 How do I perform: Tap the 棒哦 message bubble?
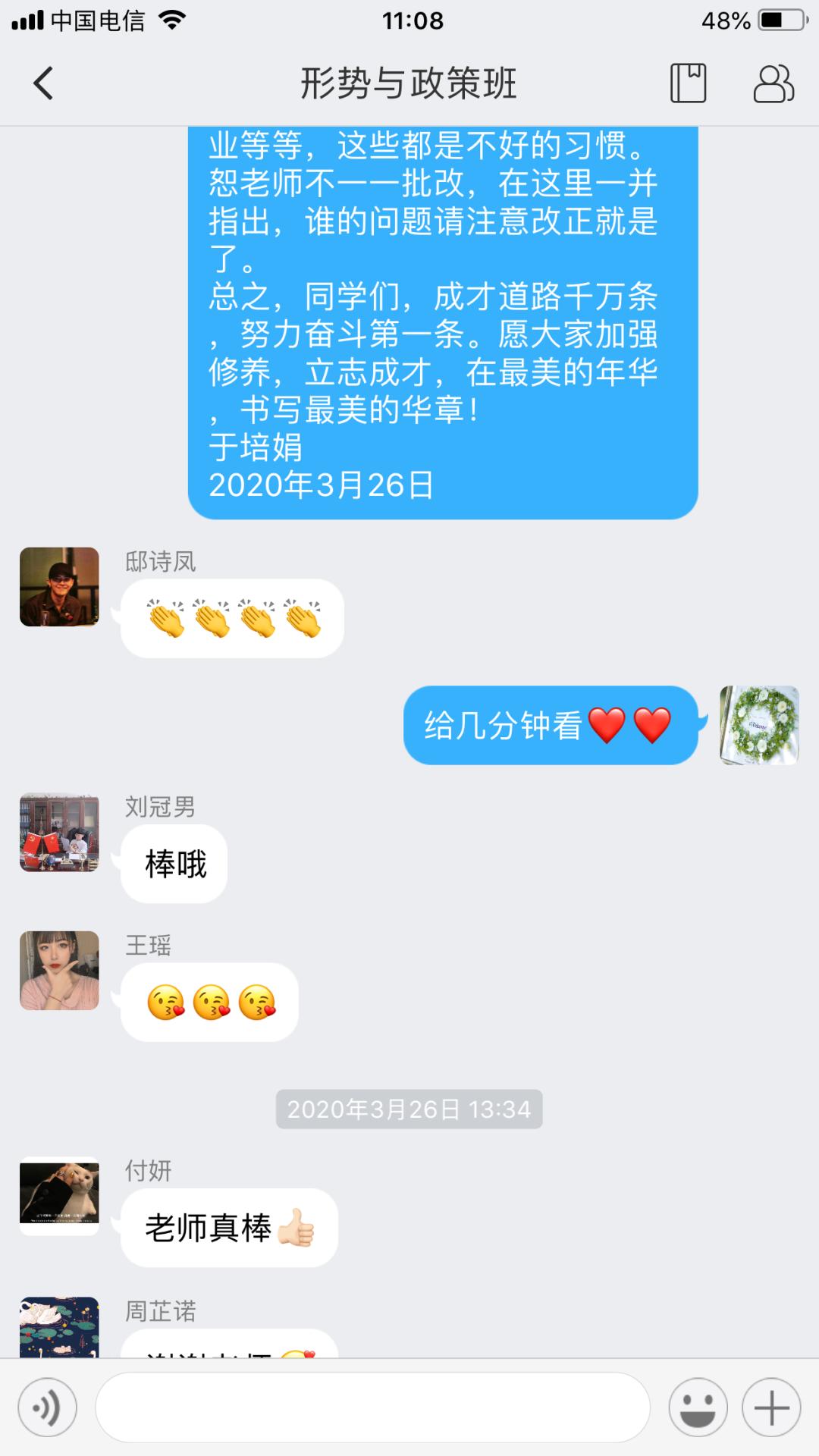174,864
